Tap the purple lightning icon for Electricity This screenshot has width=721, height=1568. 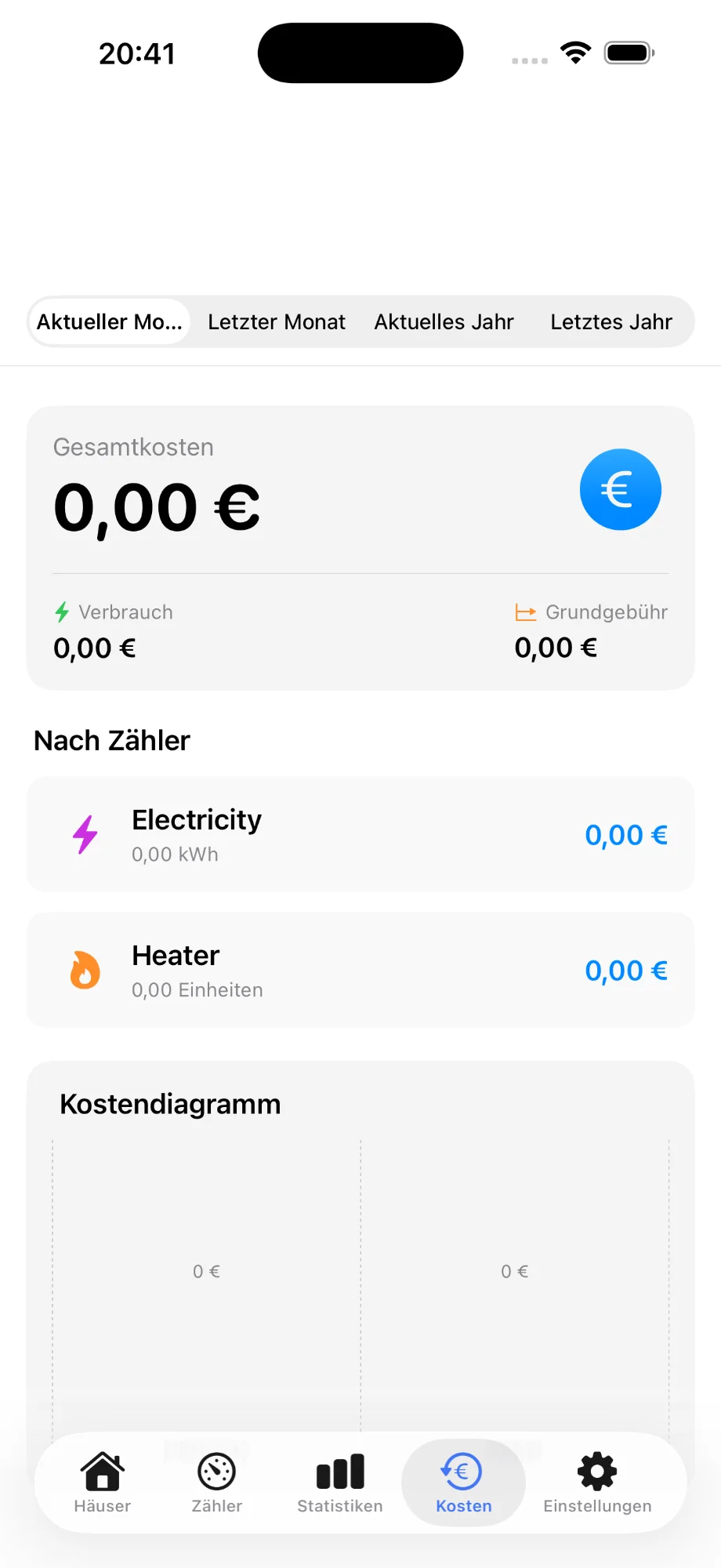85,834
